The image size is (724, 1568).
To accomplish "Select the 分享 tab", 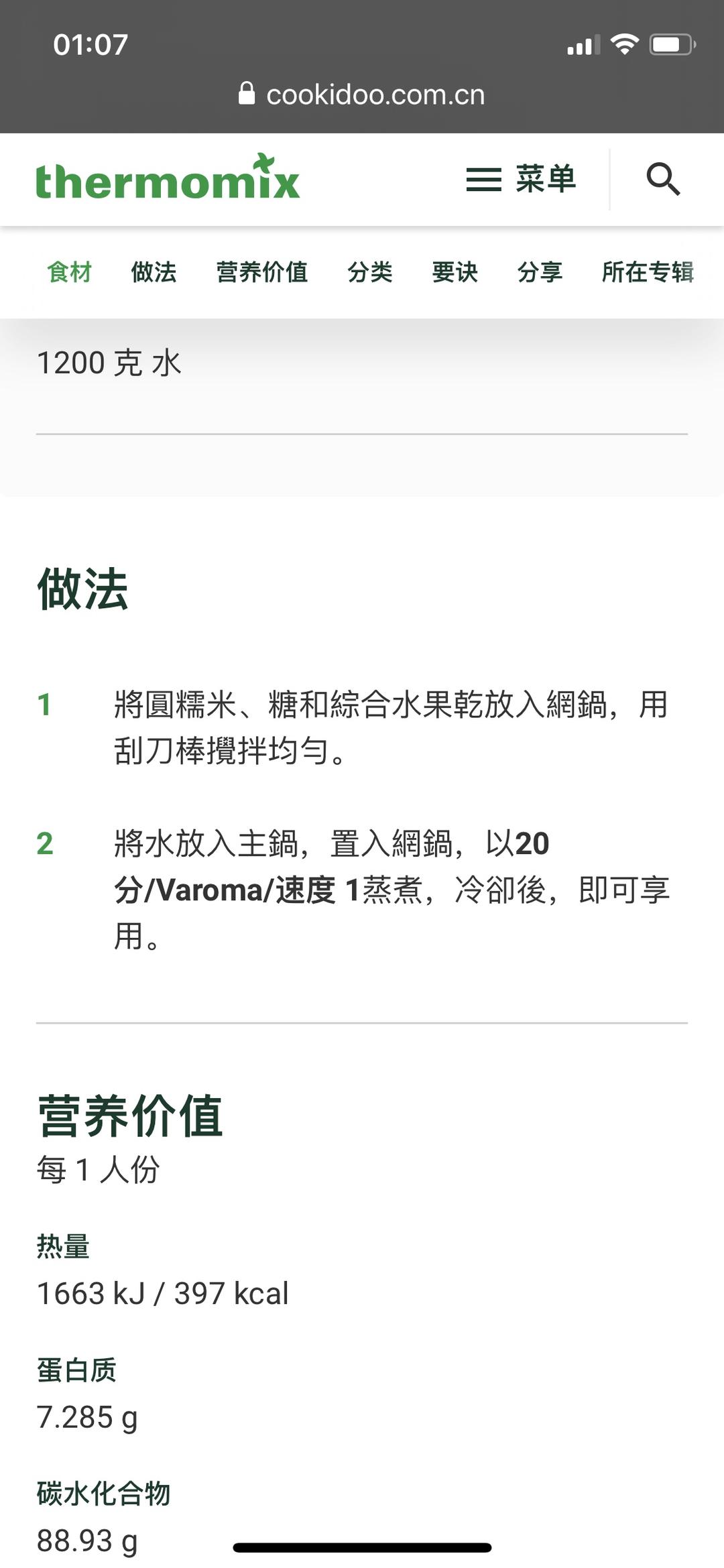I will point(540,272).
